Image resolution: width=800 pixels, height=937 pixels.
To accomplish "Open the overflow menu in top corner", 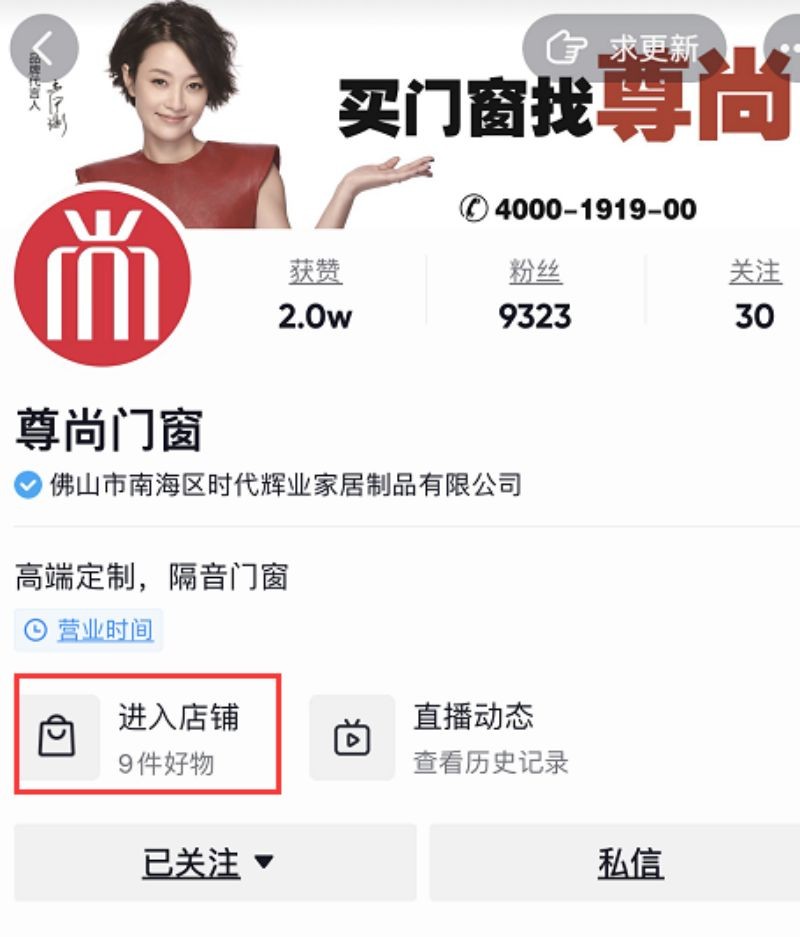I will [x=785, y=48].
